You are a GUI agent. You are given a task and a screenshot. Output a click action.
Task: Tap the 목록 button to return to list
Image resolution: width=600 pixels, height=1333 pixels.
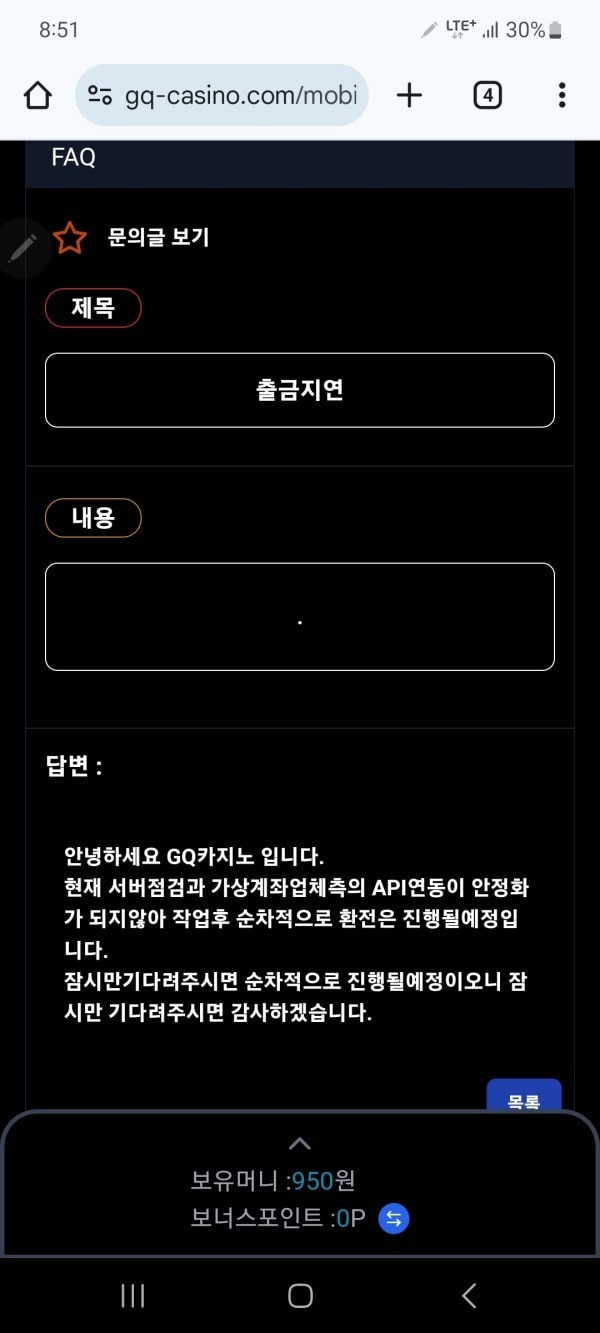pos(524,1098)
